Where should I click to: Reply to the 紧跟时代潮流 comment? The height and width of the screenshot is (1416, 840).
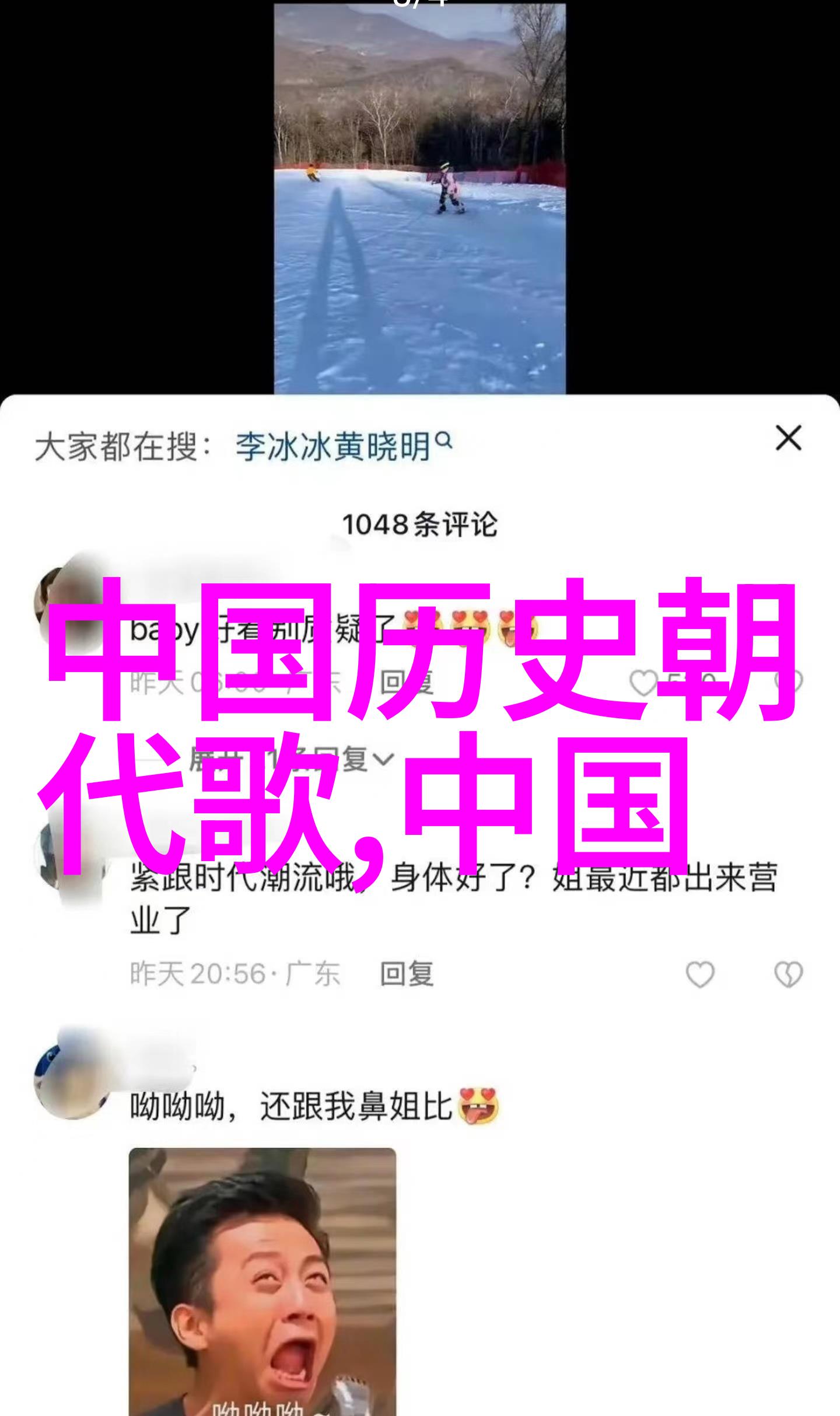click(407, 974)
